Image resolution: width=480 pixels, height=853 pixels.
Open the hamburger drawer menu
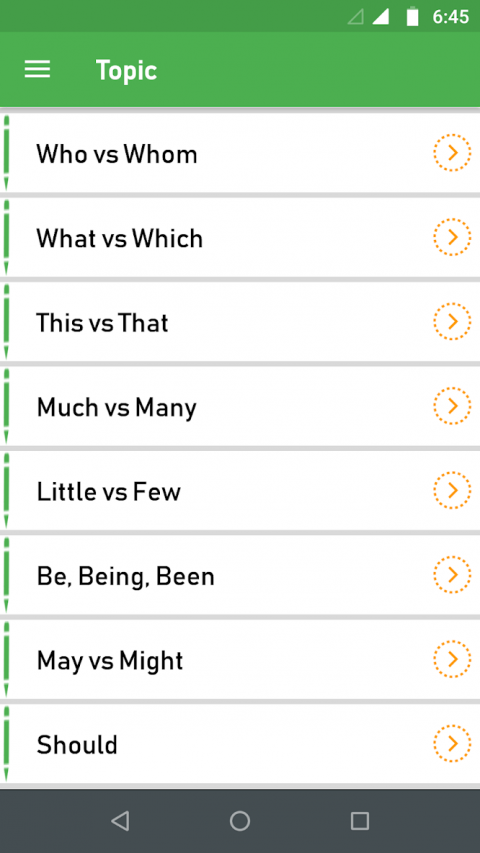pyautogui.click(x=37, y=70)
